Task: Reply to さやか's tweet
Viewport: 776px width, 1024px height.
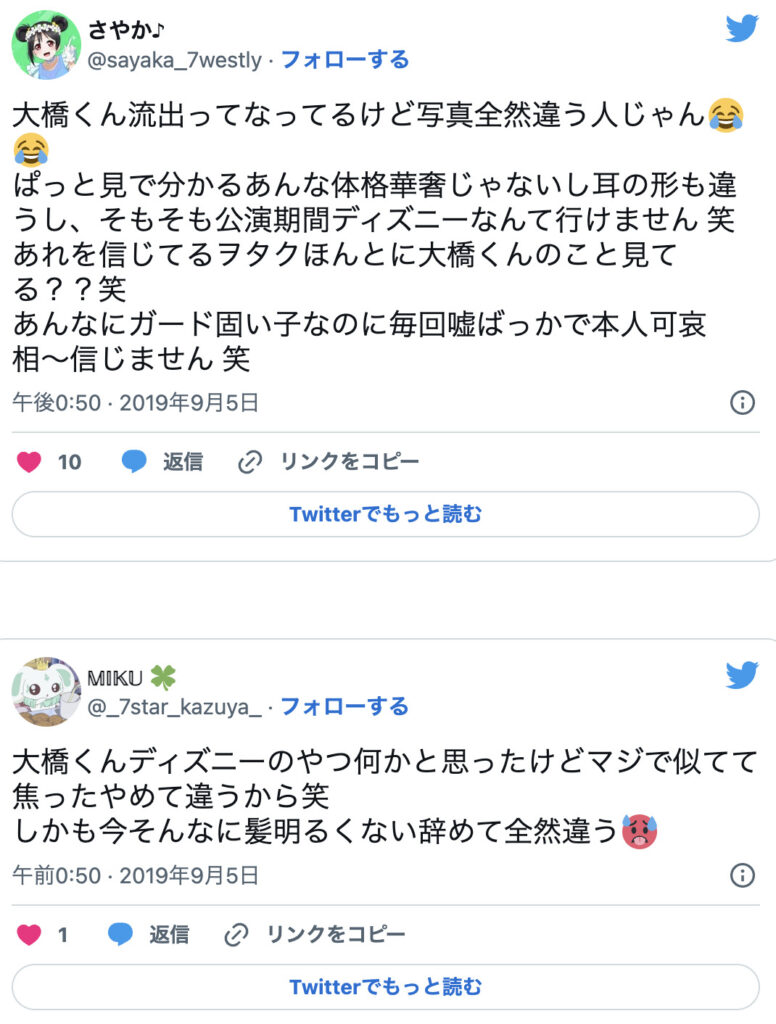Action: (x=162, y=462)
